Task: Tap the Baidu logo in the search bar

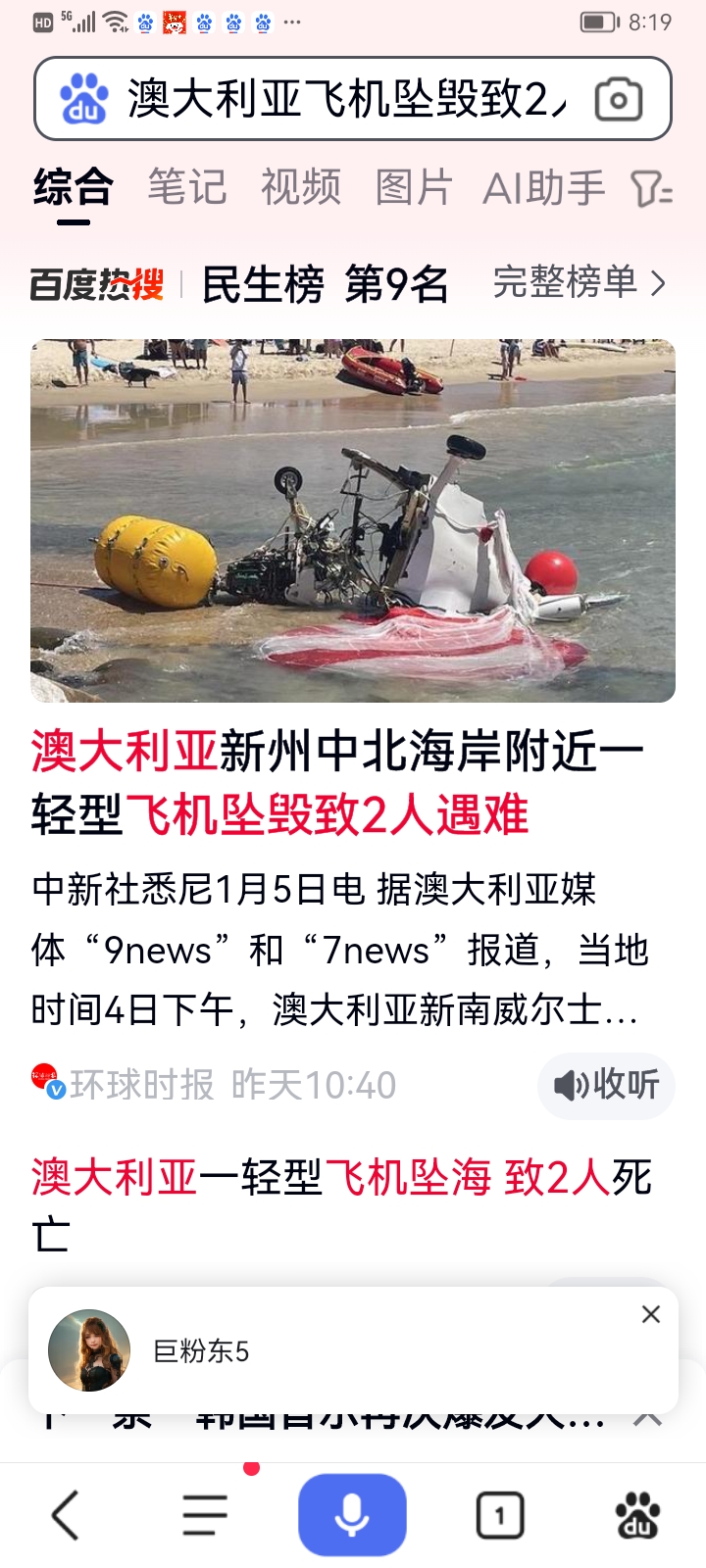Action: 82,98
